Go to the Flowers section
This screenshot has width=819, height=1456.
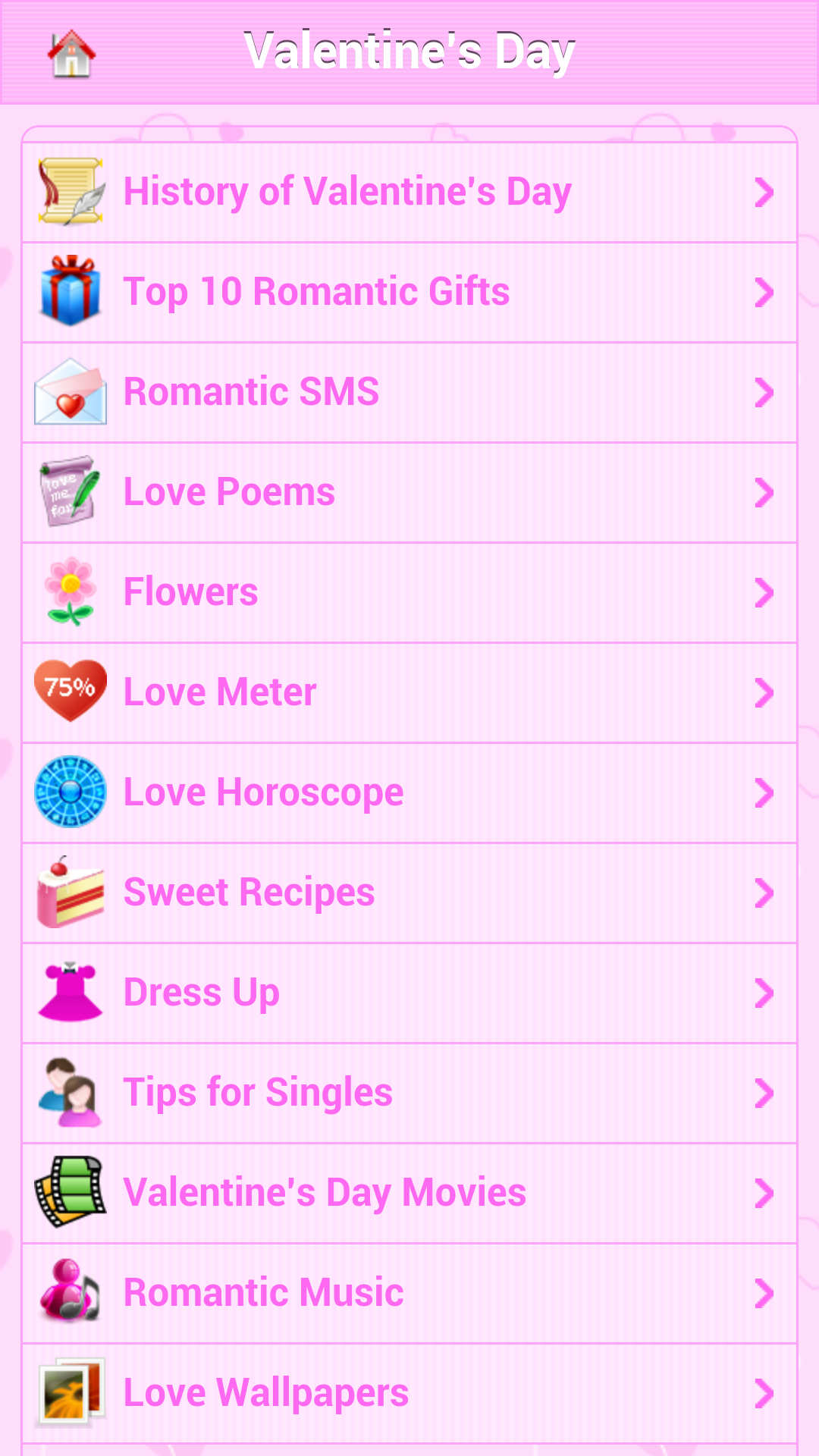[x=409, y=593]
